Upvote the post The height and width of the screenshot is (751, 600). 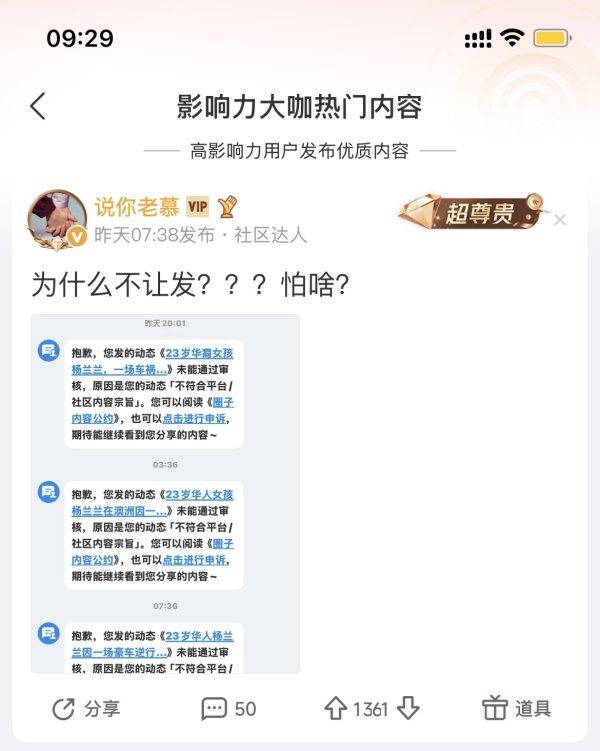335,709
